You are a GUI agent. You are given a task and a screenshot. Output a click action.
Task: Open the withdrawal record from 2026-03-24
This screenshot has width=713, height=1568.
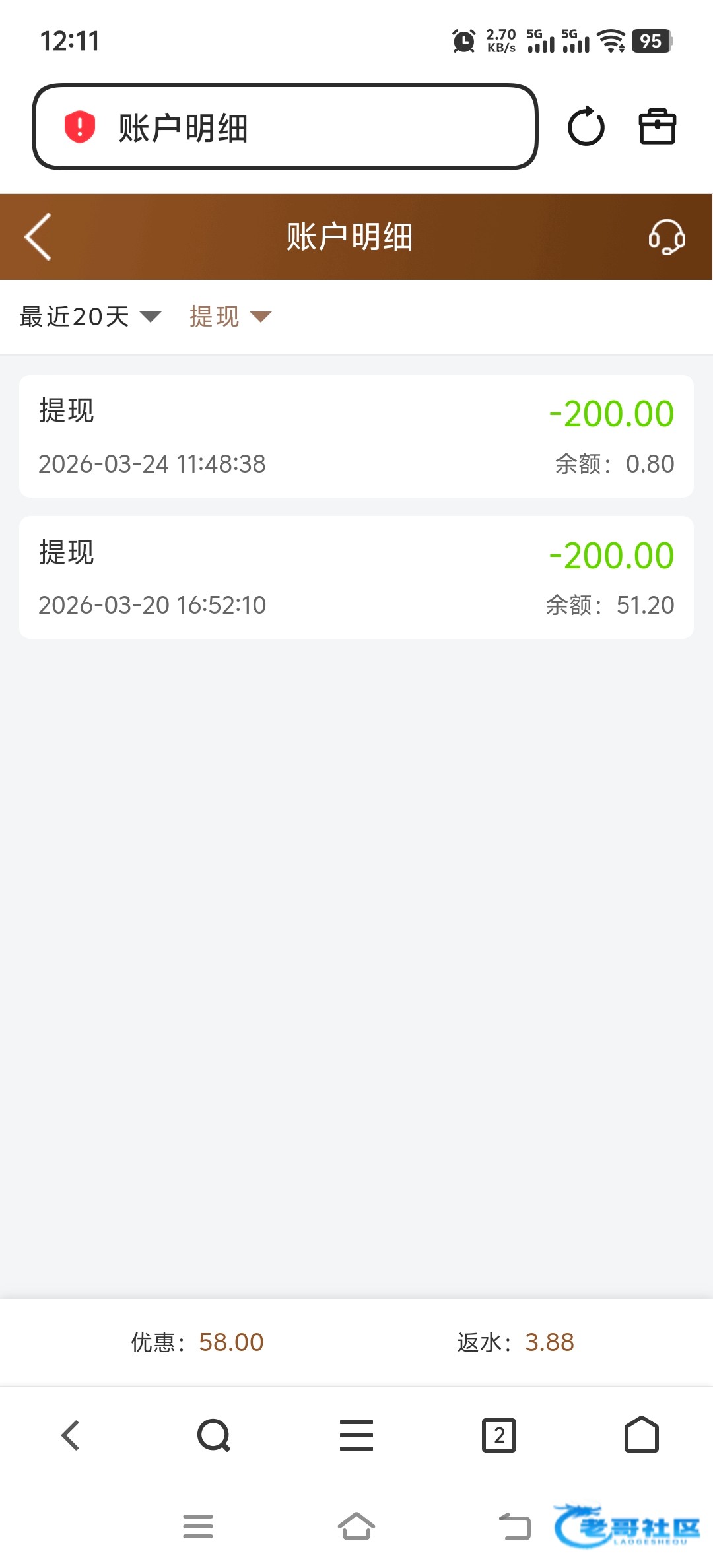pyautogui.click(x=356, y=436)
